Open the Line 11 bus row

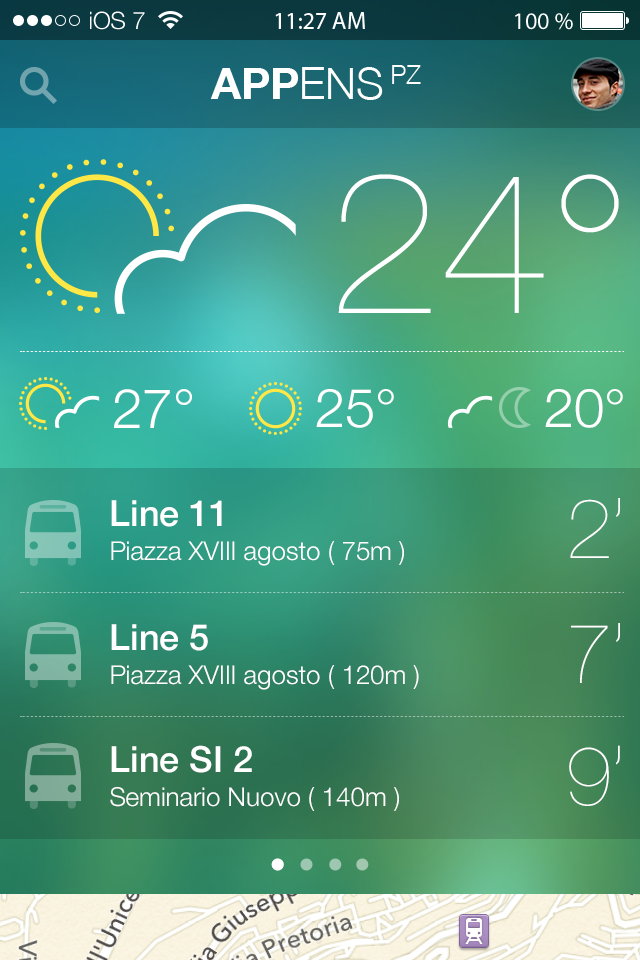[320, 532]
